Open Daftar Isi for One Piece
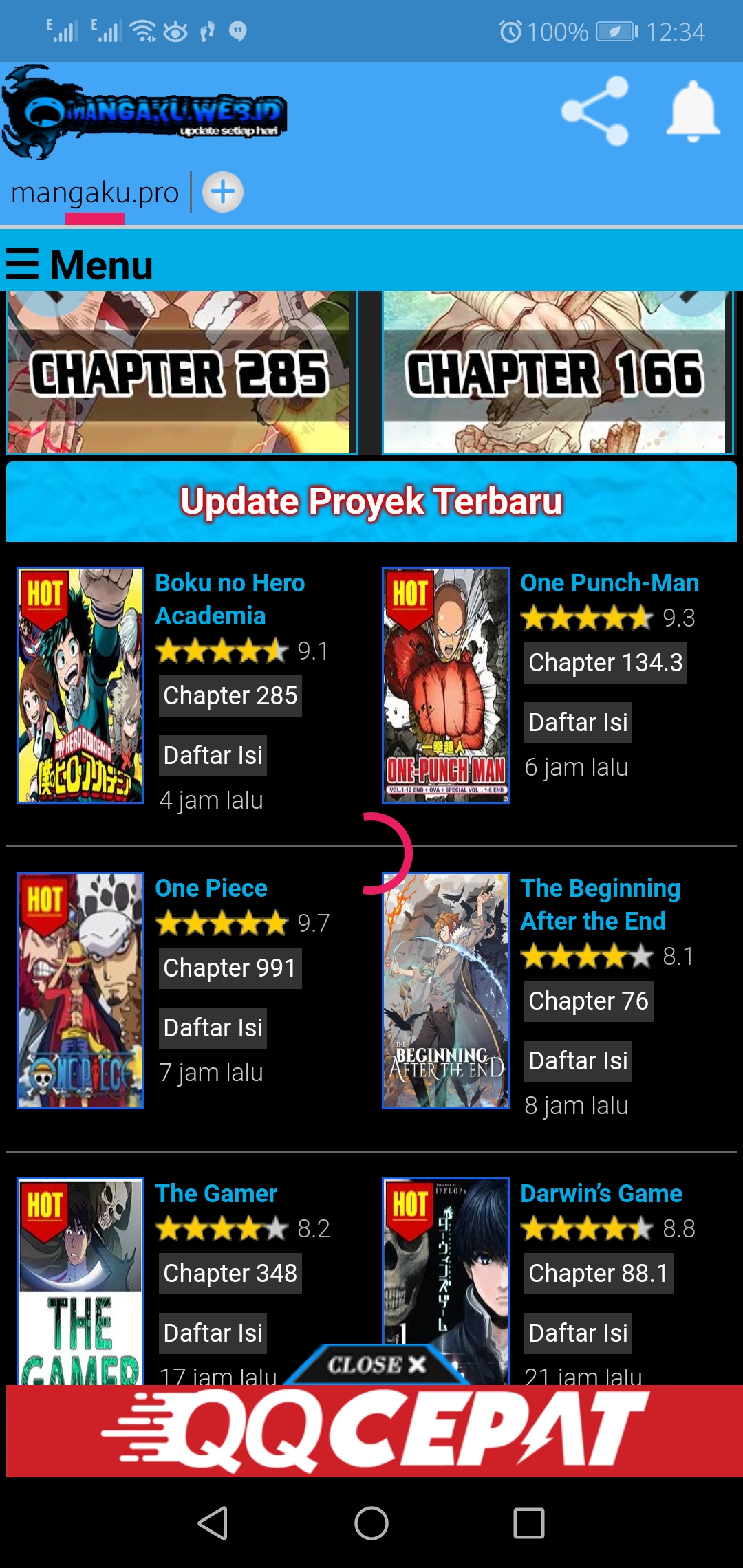This screenshot has width=743, height=1568. point(213,1027)
